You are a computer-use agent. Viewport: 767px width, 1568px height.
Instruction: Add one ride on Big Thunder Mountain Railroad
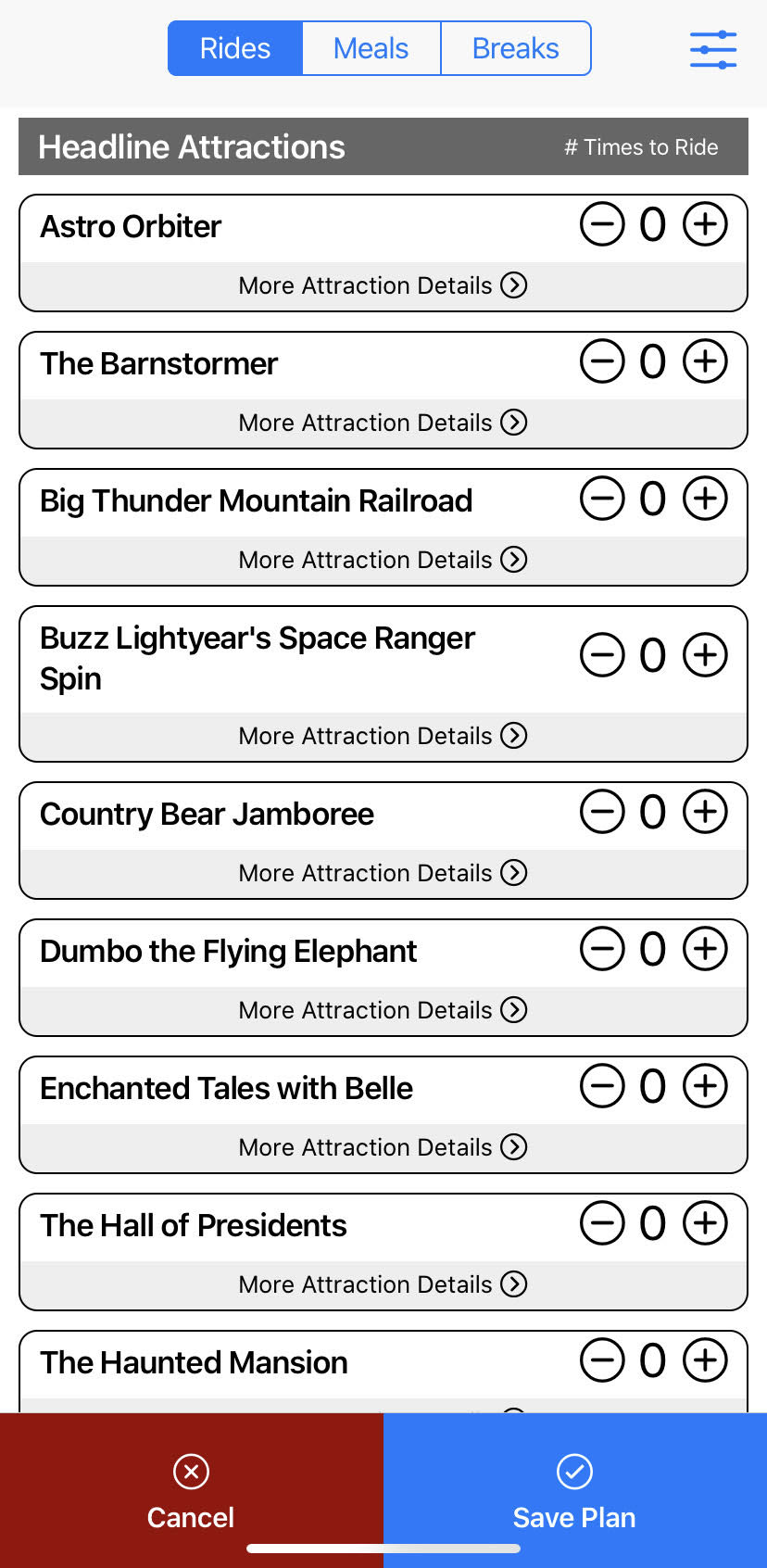(x=705, y=499)
